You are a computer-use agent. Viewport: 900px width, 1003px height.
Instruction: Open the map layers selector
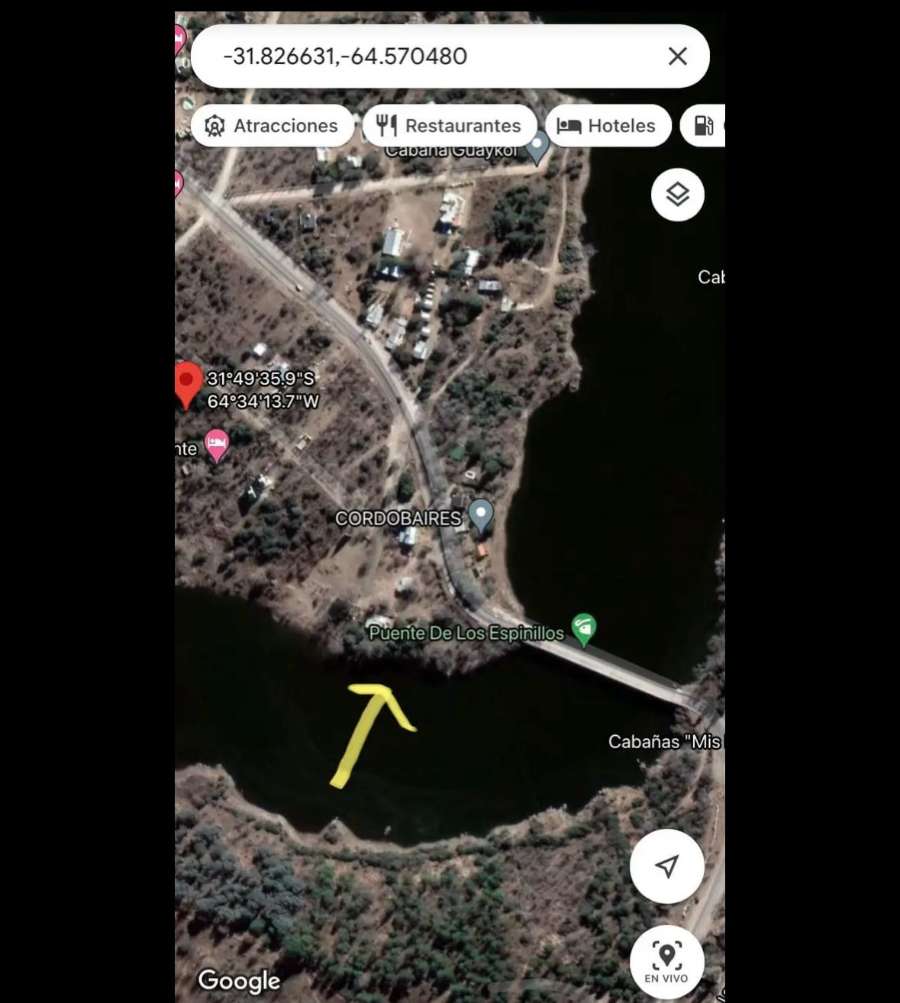point(677,194)
